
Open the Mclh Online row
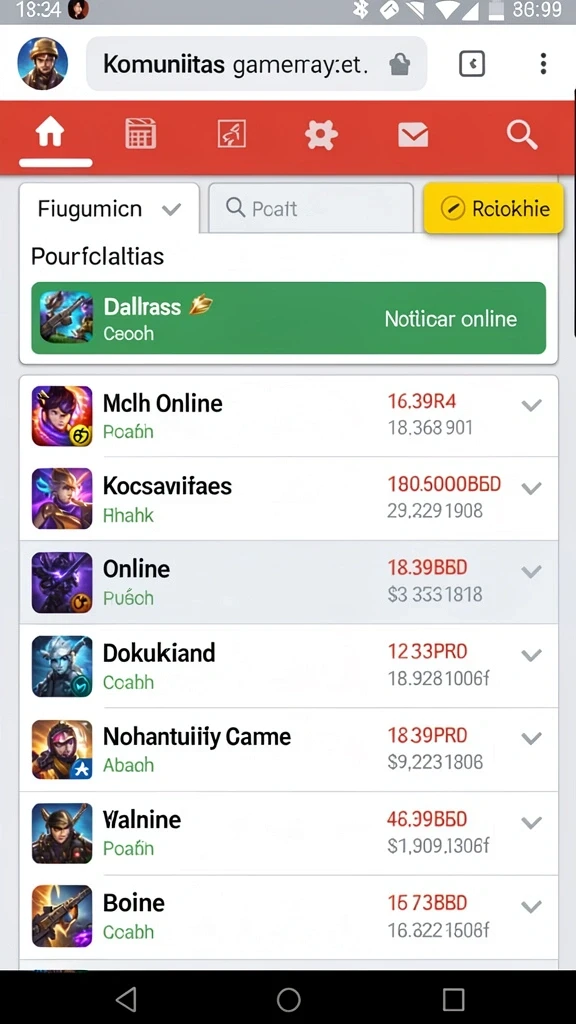(x=289, y=415)
